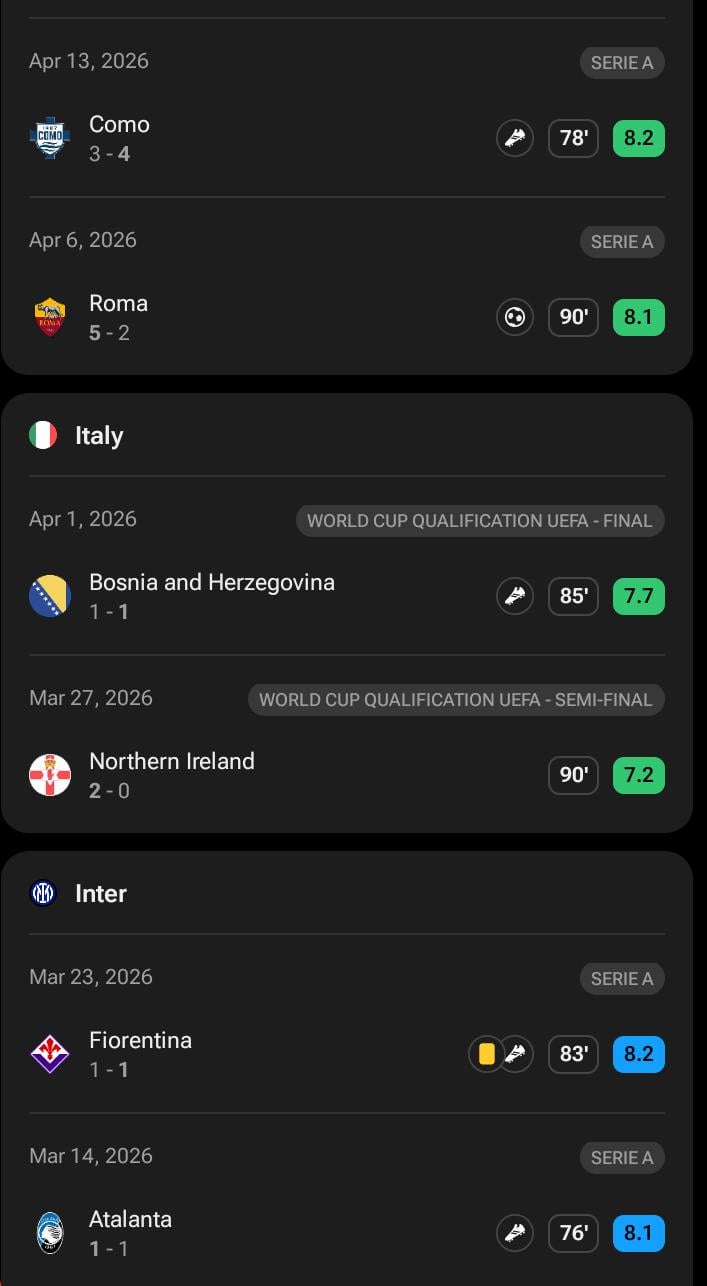Open the Fiorentina 1-1 match row
Image resolution: width=707 pixels, height=1286 pixels.
point(300,1054)
